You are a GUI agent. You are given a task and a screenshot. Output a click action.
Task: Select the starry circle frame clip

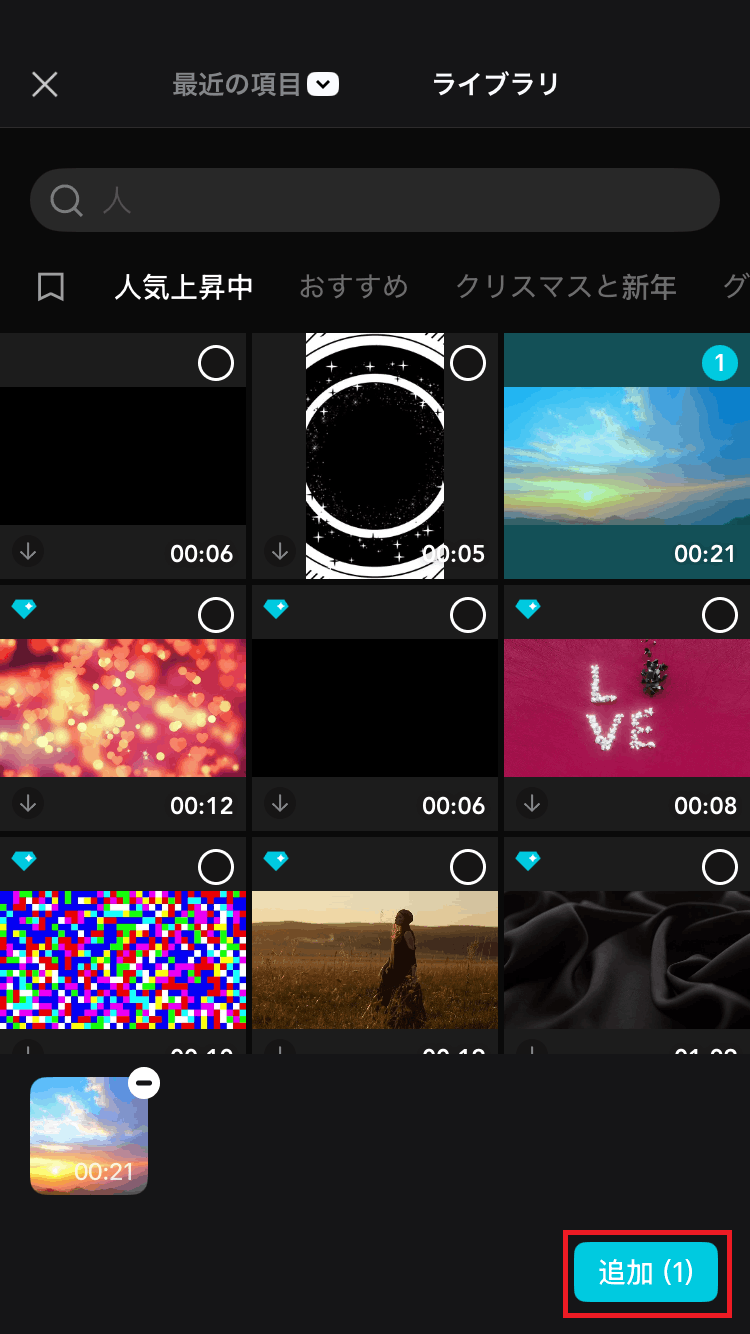468,364
